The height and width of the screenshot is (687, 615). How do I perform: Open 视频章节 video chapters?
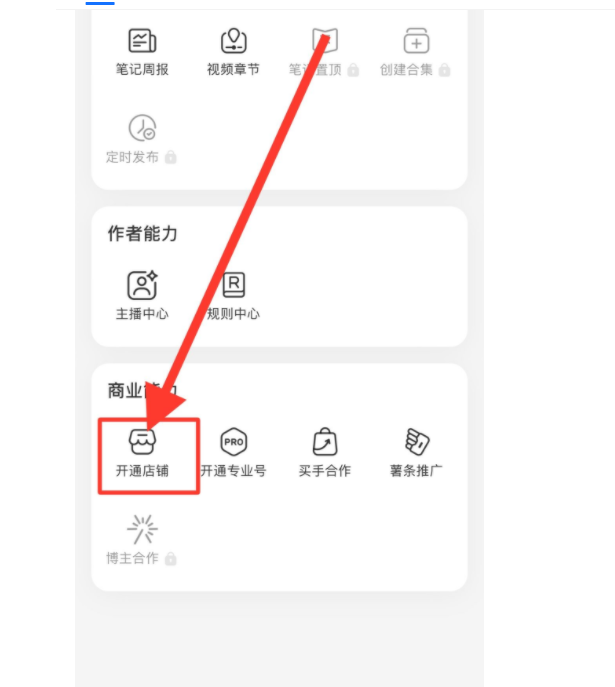click(233, 52)
